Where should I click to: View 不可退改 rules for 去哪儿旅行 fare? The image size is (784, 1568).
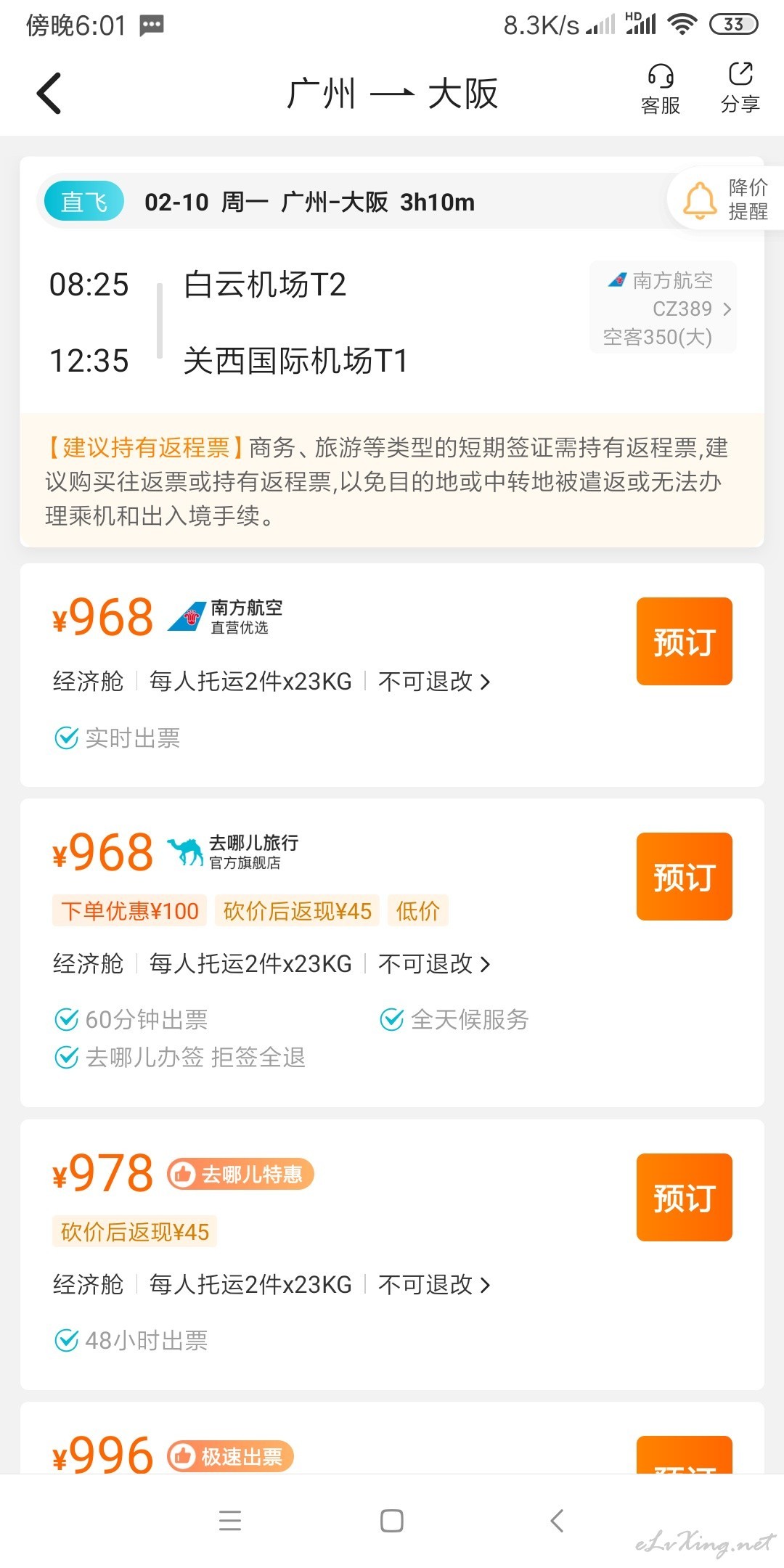tap(434, 963)
